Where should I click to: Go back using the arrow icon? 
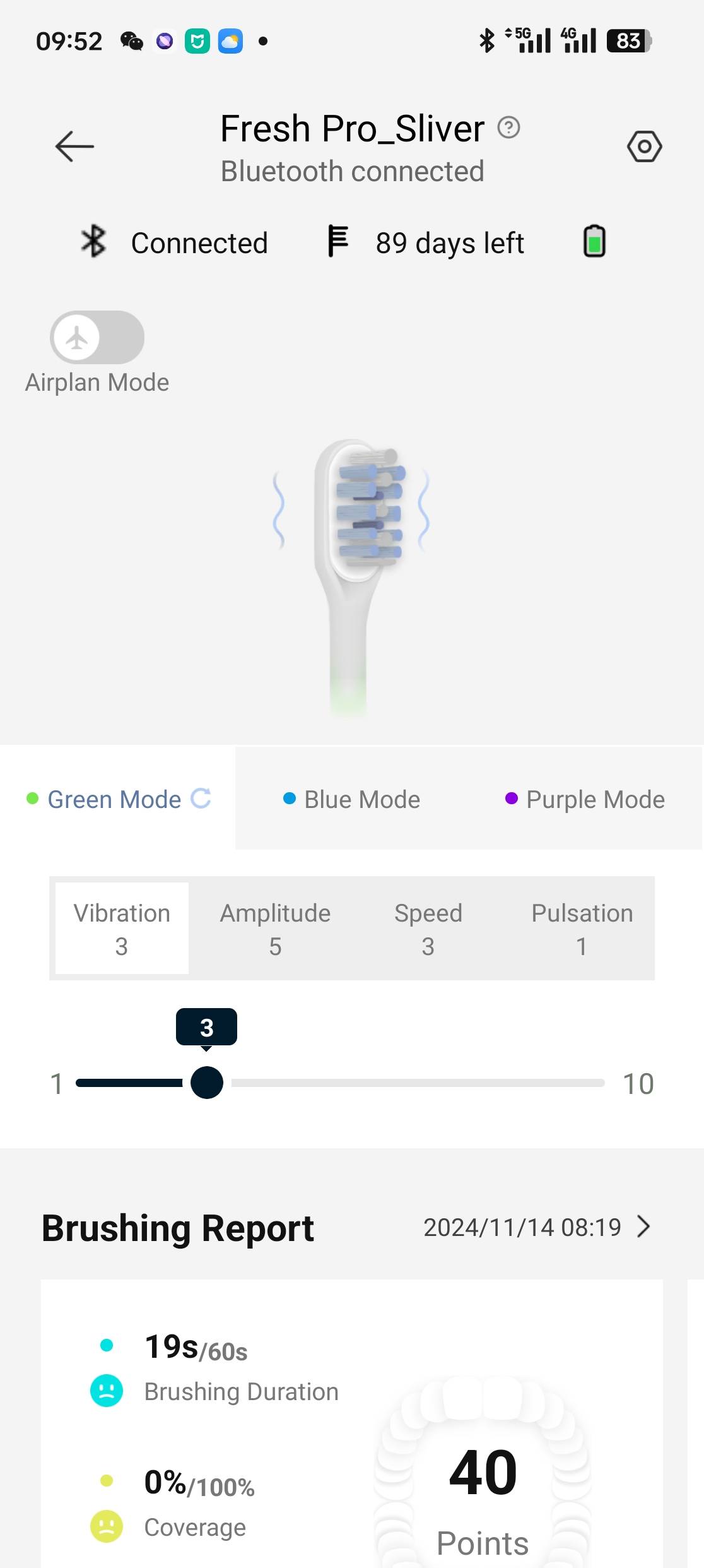pos(74,146)
